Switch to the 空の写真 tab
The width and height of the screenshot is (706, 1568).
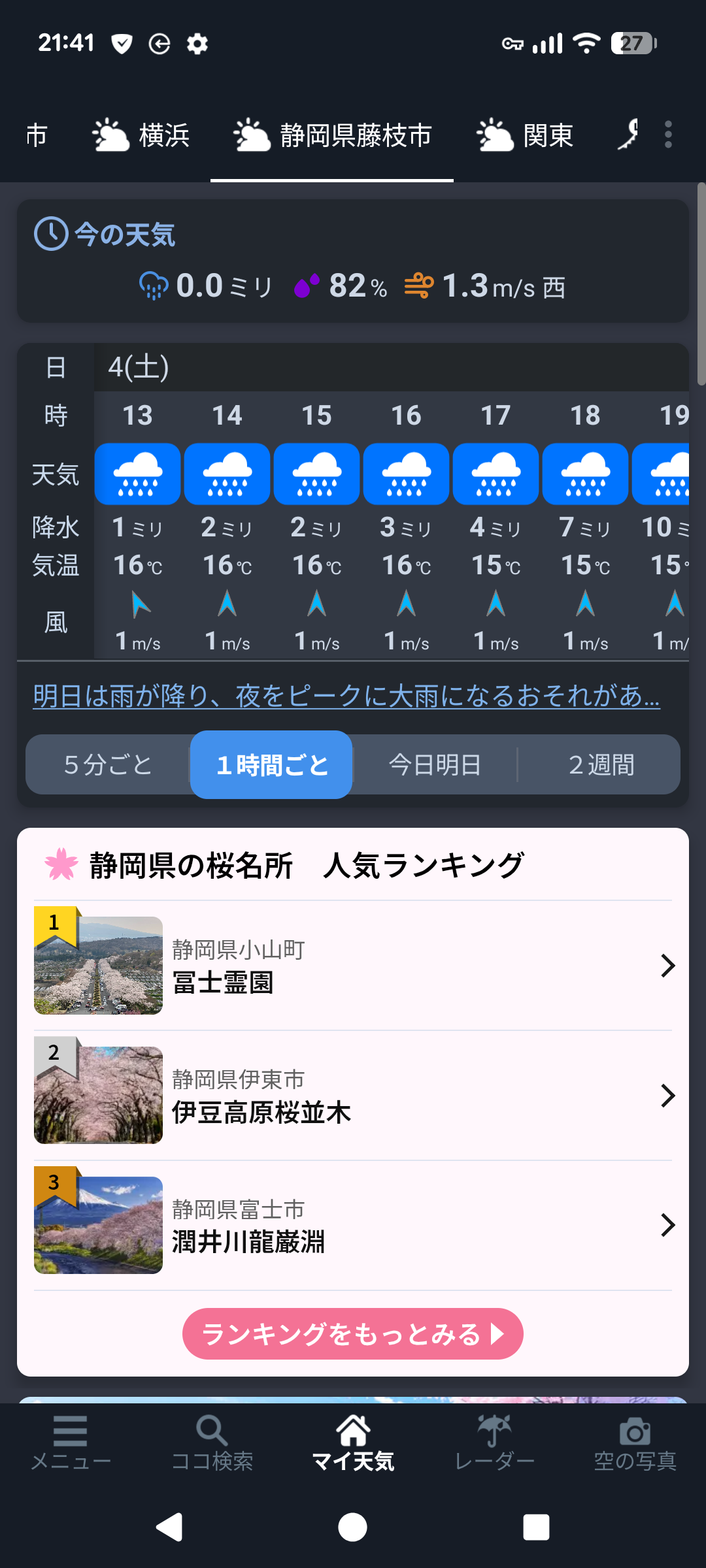click(x=635, y=1444)
